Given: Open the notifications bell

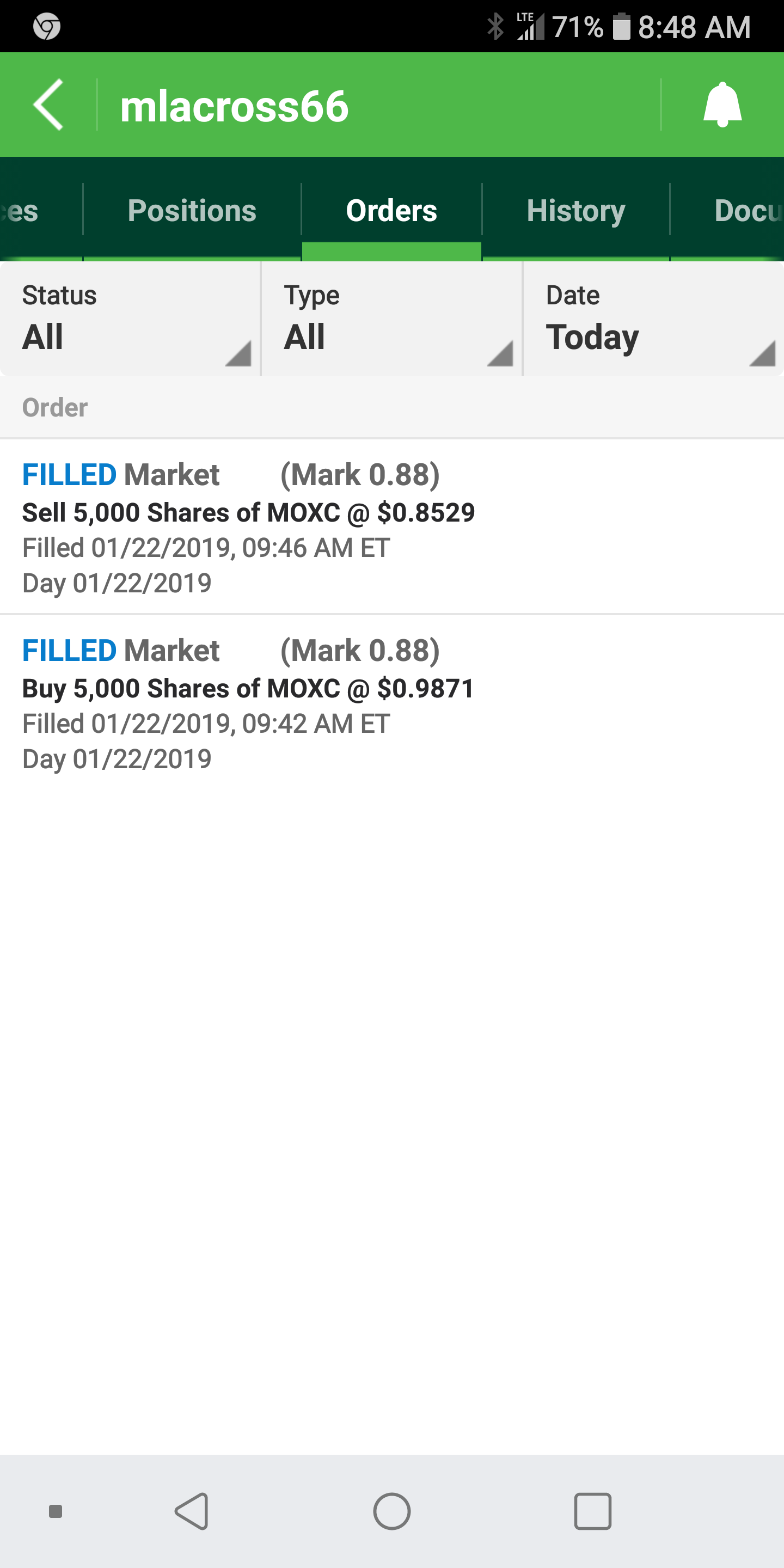Looking at the screenshot, I should pos(722,105).
